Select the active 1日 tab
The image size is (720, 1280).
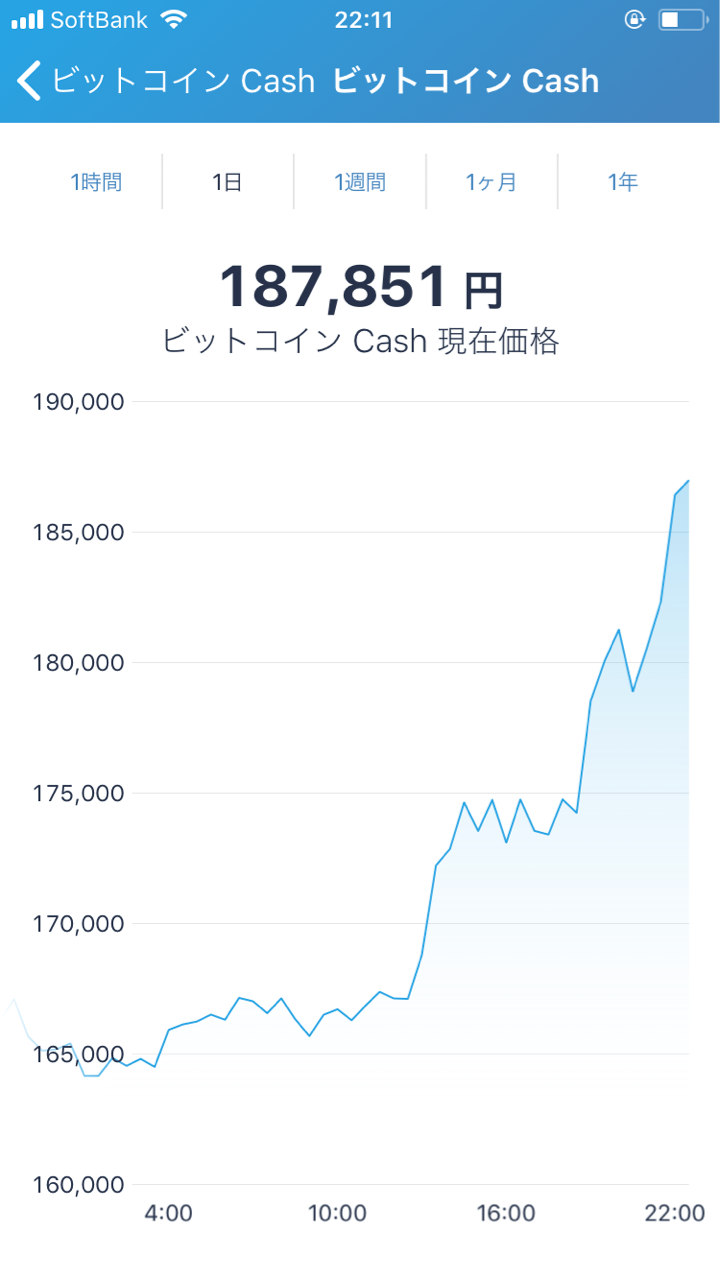click(x=228, y=181)
